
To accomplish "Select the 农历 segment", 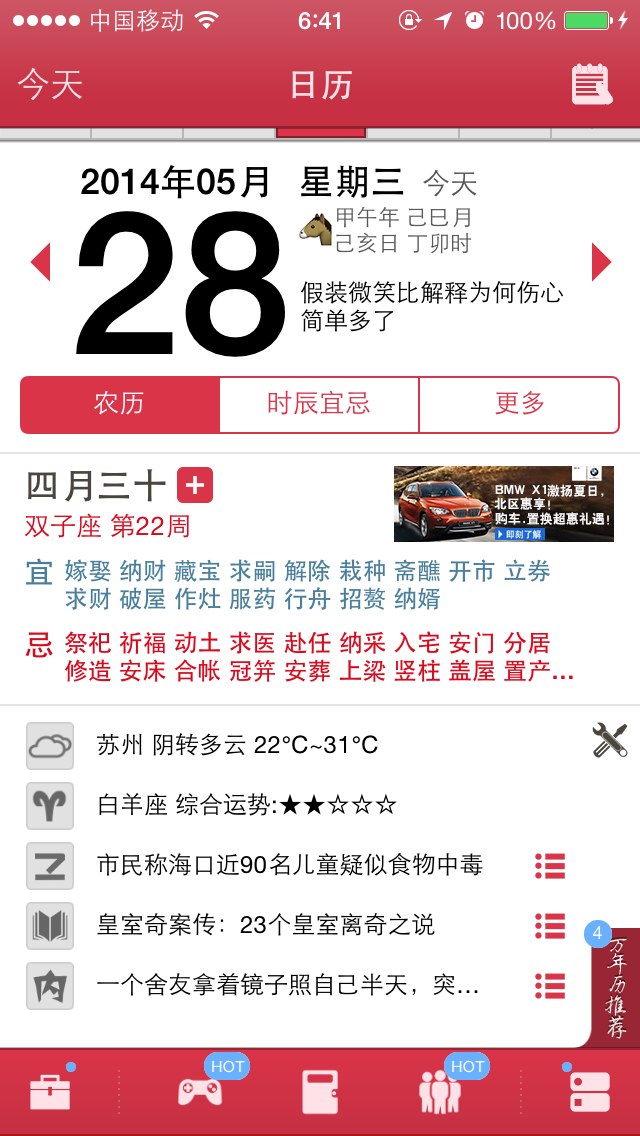I will (x=120, y=404).
